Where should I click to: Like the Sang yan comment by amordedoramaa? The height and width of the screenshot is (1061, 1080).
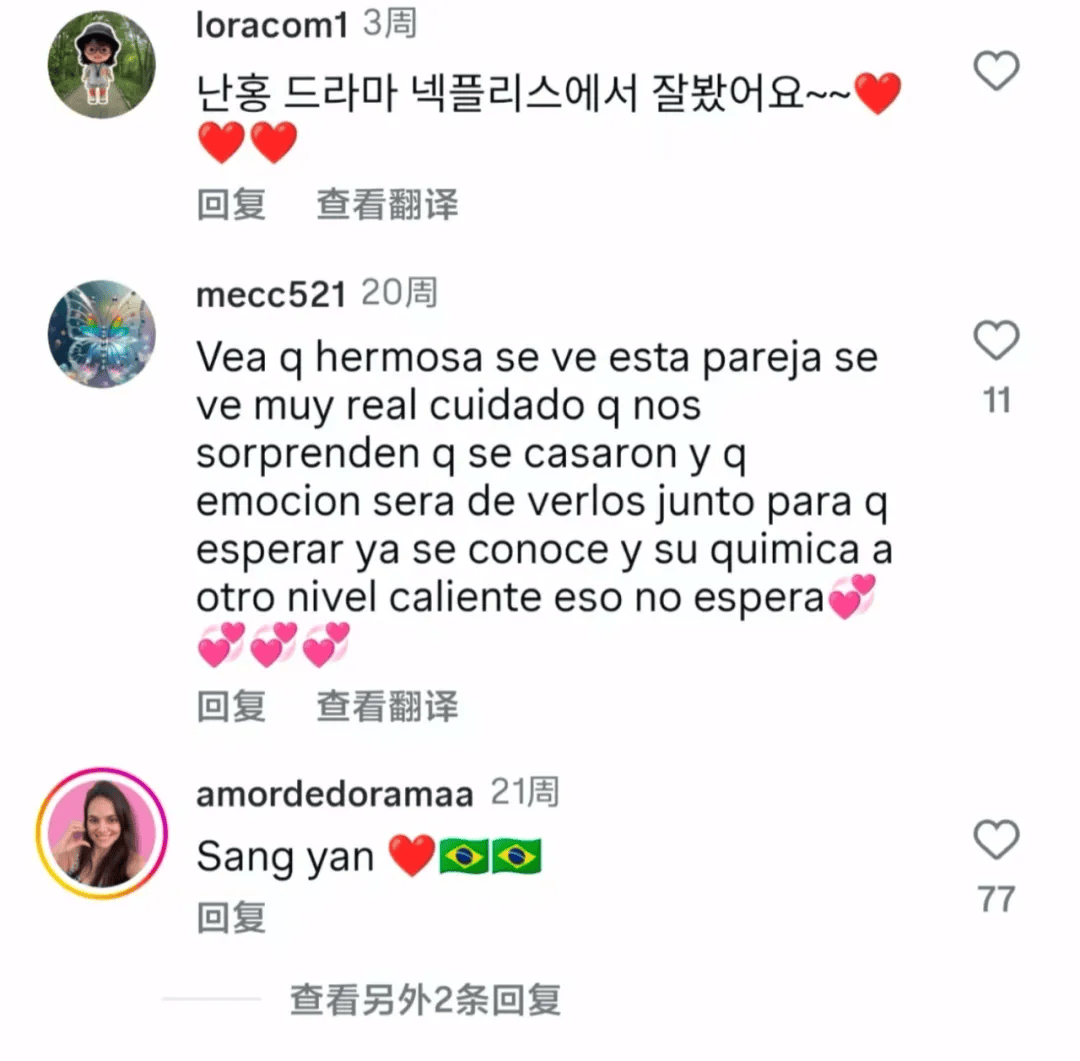coord(996,840)
